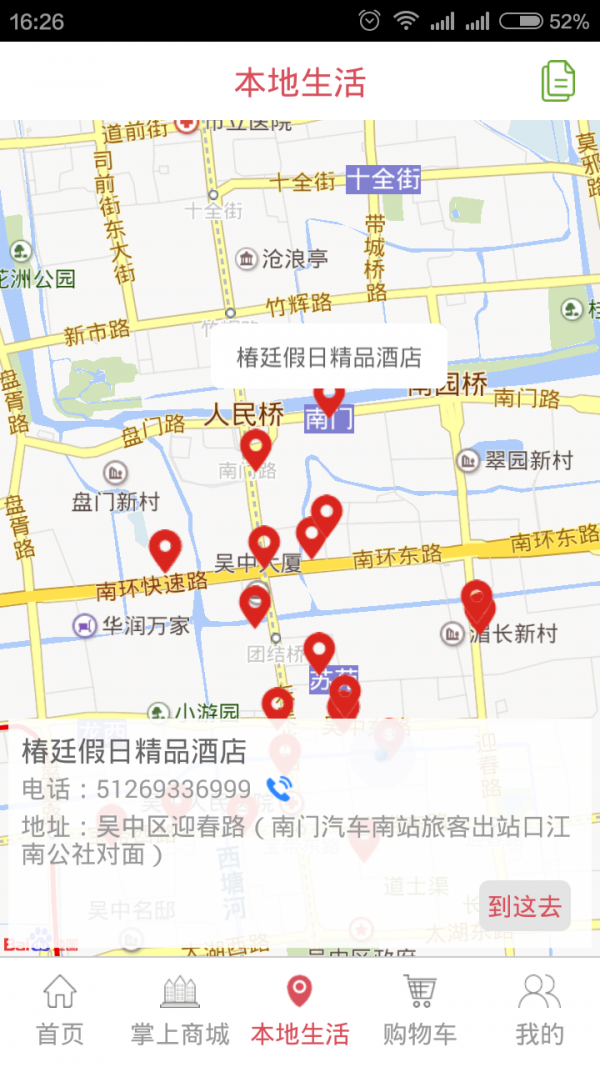Open the 掌上商城 tab
Screen dimensions: 600x1067
180,1010
